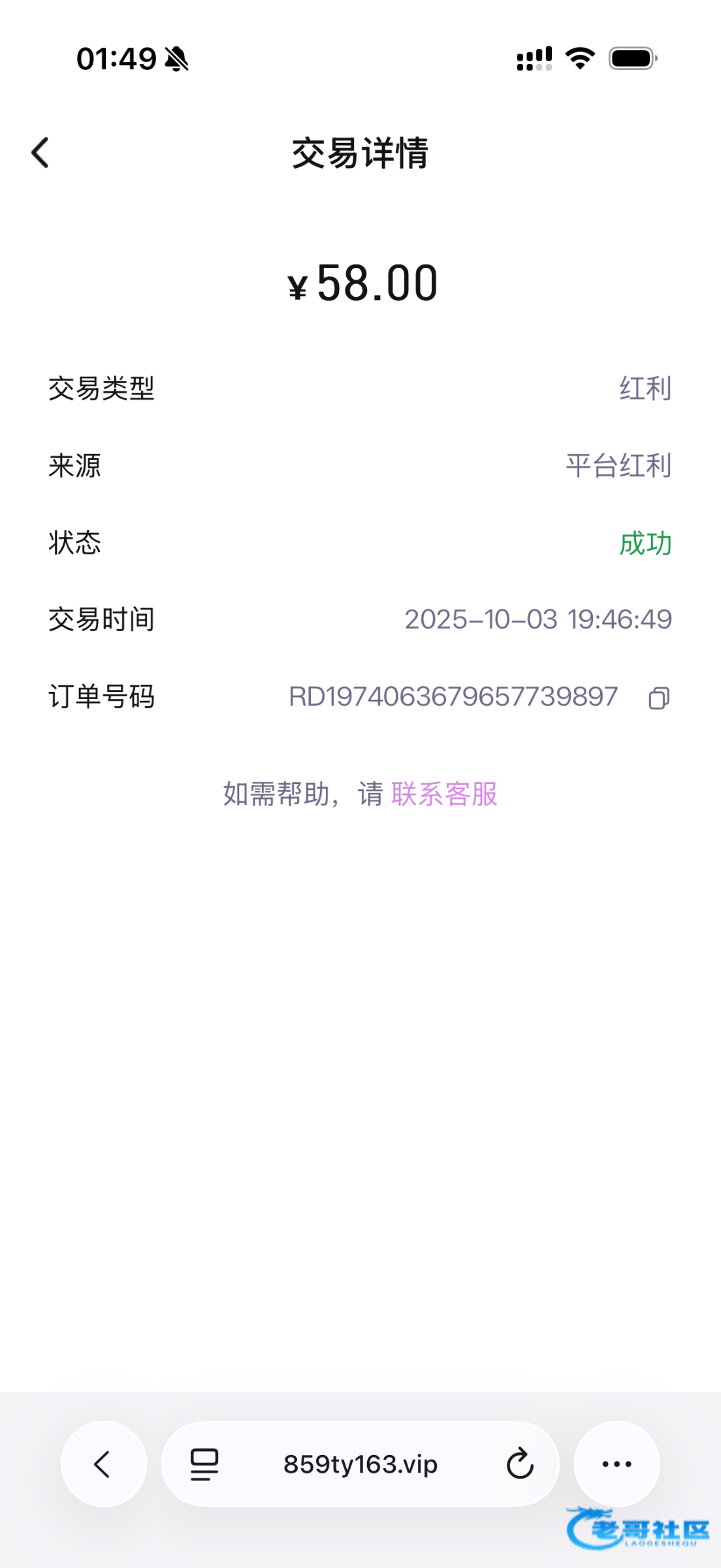Open the browser's three-dot more menu

[x=617, y=1464]
